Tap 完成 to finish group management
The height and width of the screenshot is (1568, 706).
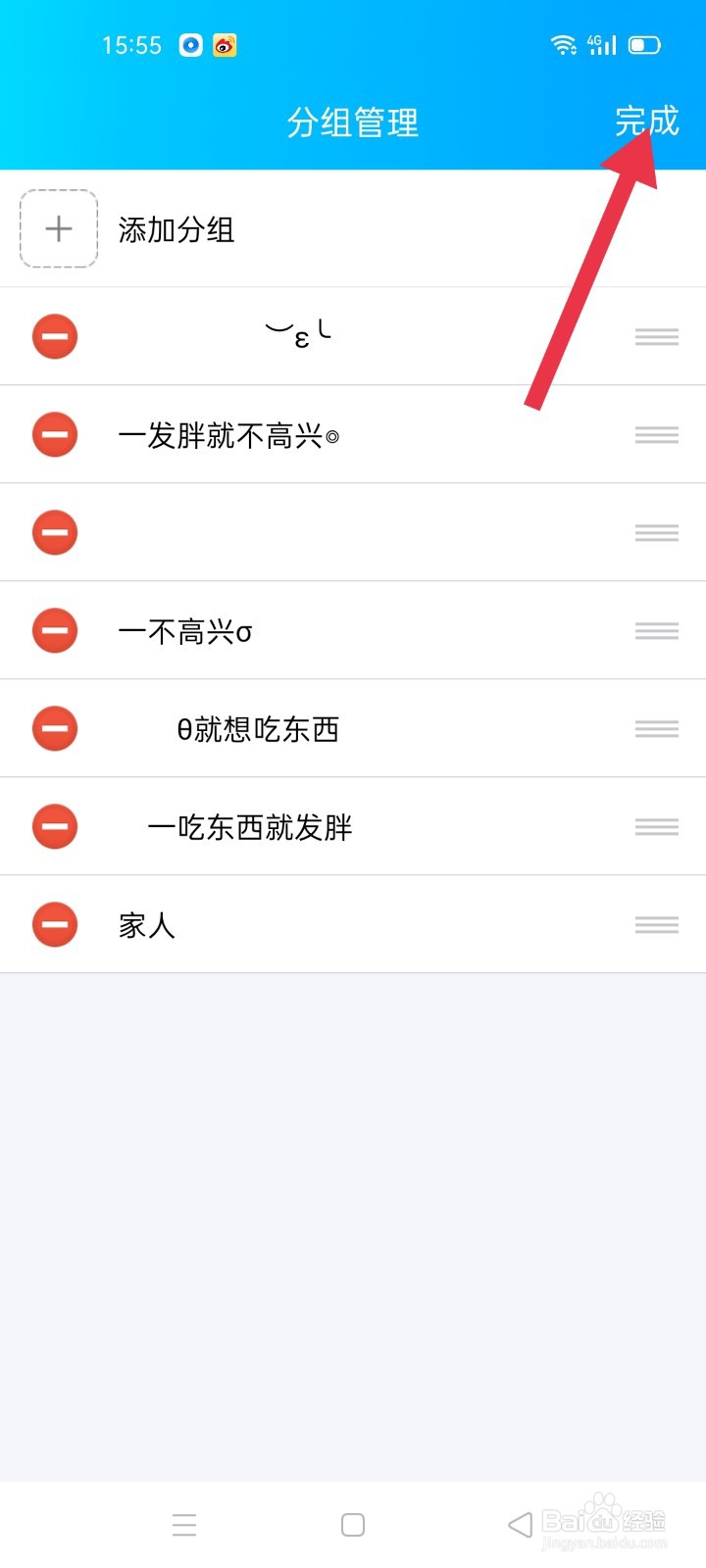coord(646,122)
